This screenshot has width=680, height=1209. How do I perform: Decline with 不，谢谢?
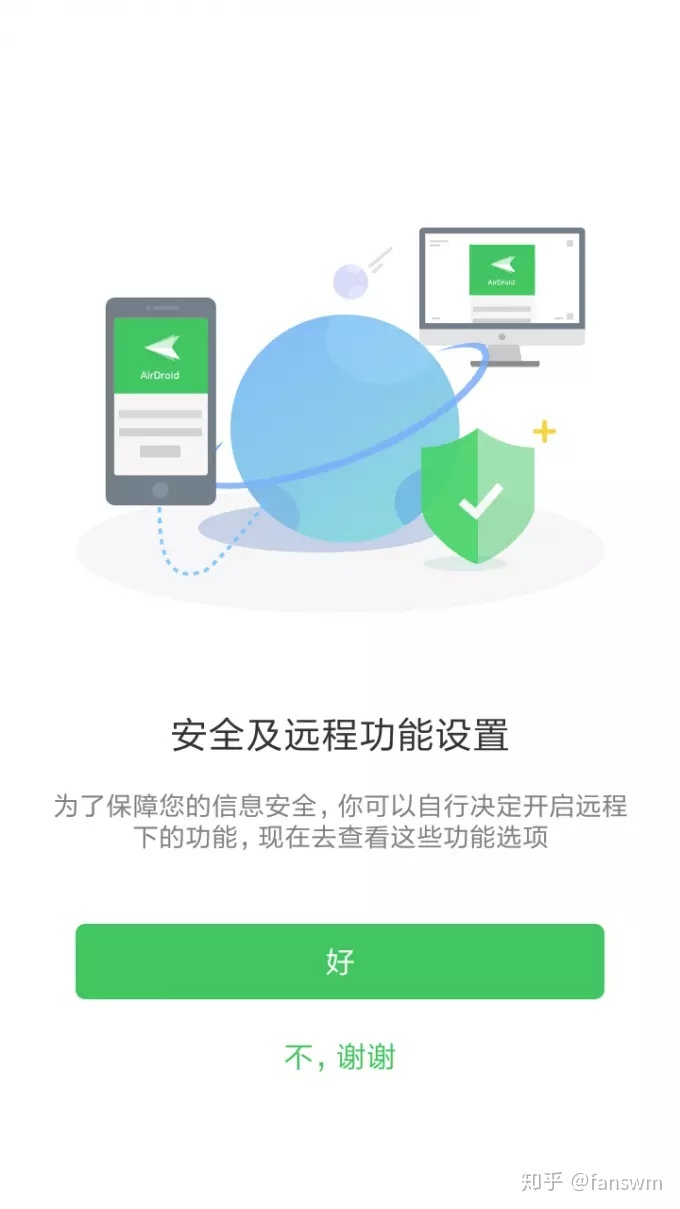(340, 1057)
